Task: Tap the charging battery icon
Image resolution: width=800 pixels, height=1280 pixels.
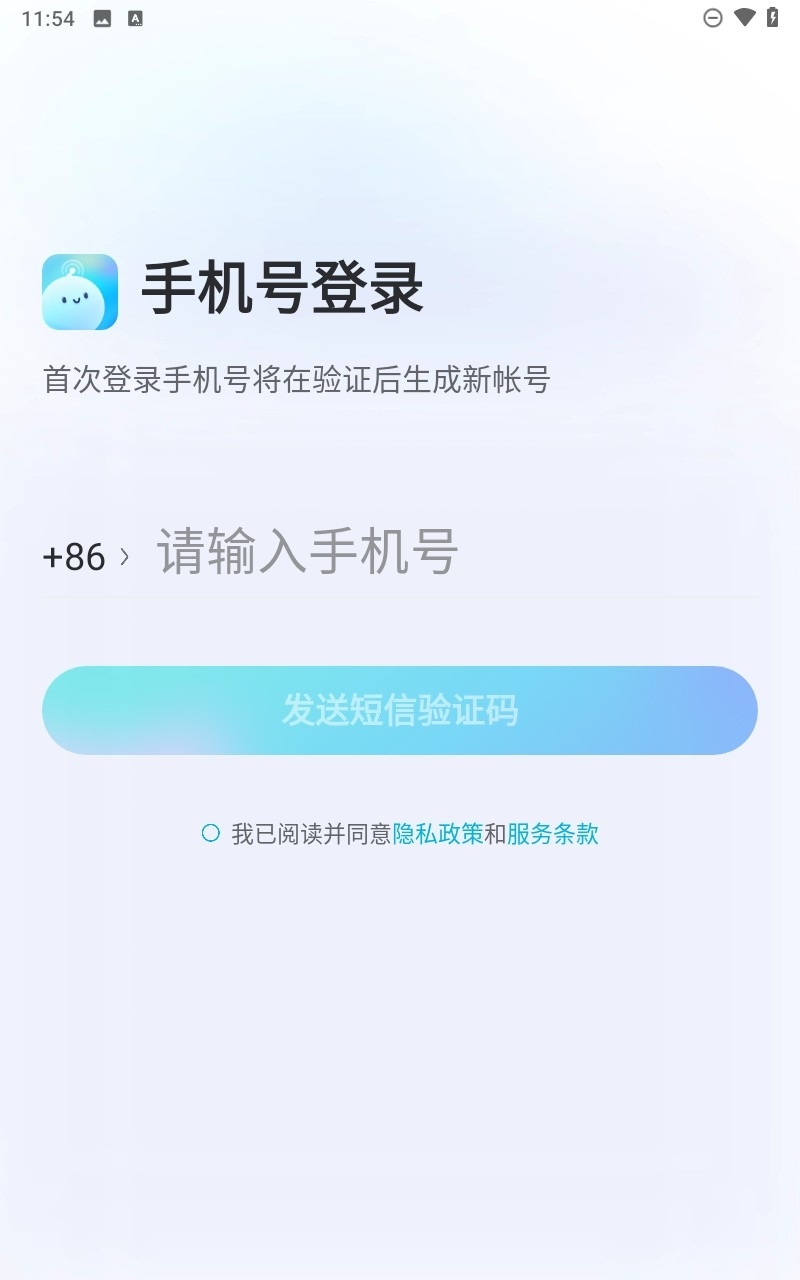Action: pyautogui.click(x=770, y=17)
